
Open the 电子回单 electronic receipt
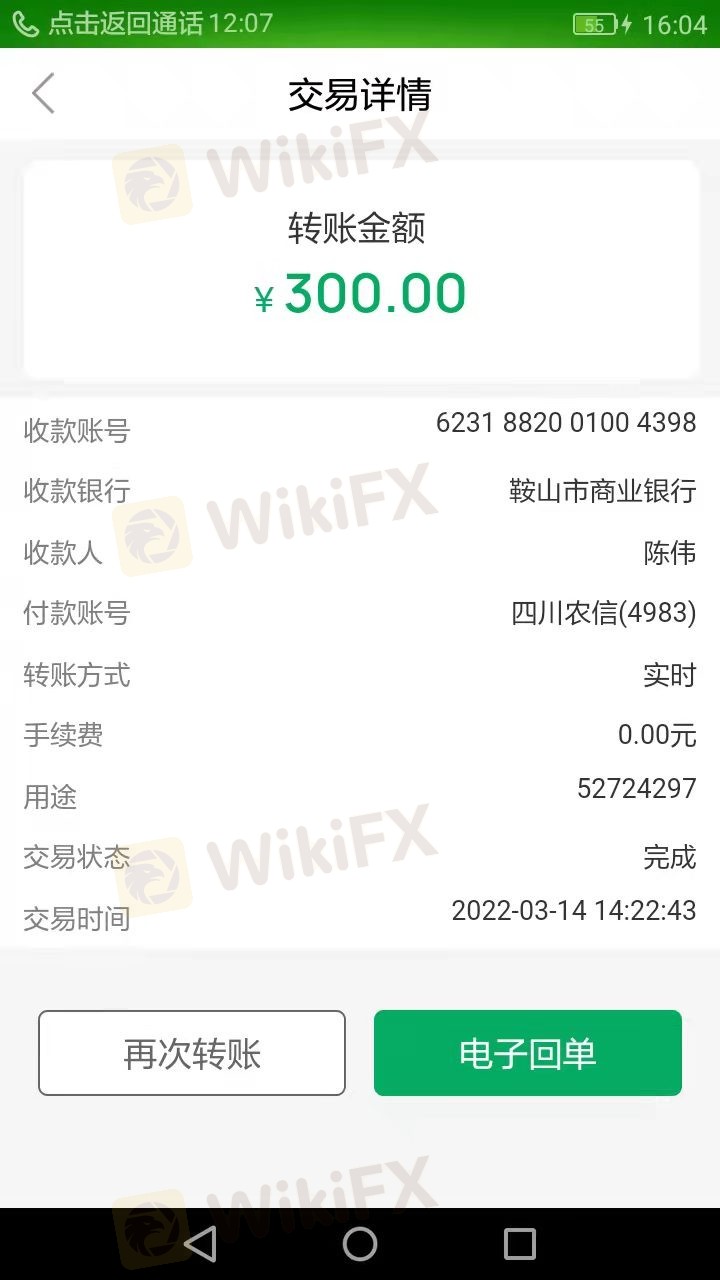528,1053
